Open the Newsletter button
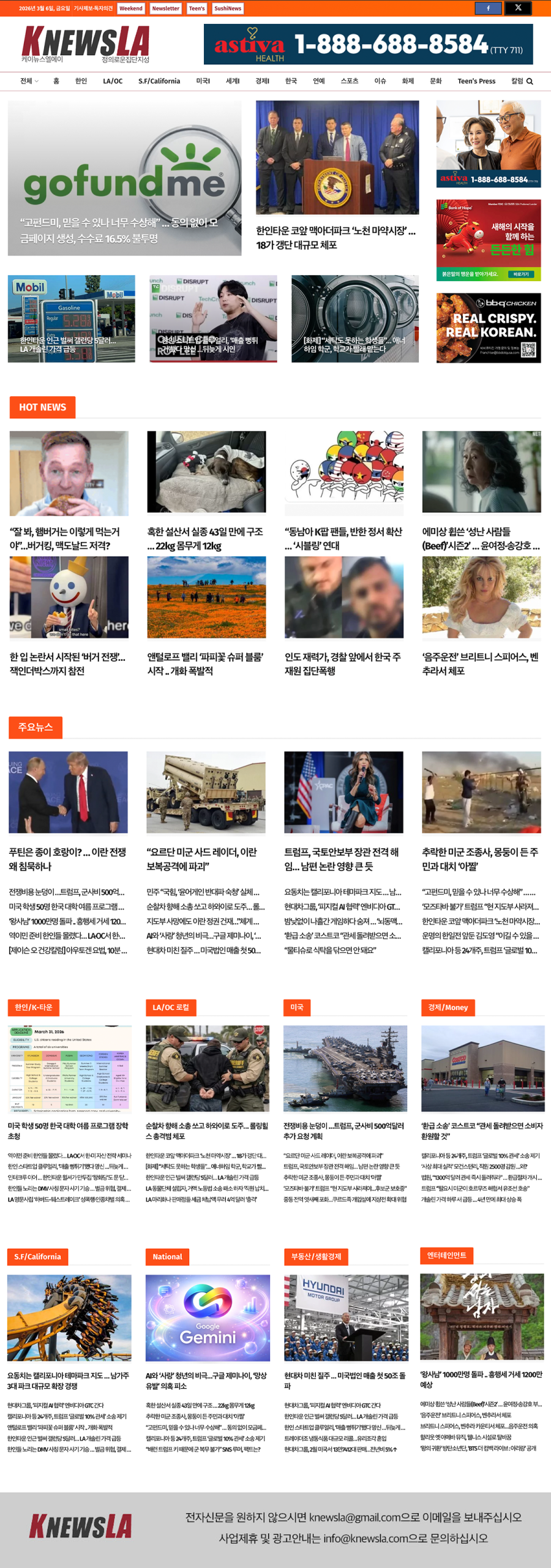Image resolution: width=551 pixels, height=1568 pixels. [165, 9]
